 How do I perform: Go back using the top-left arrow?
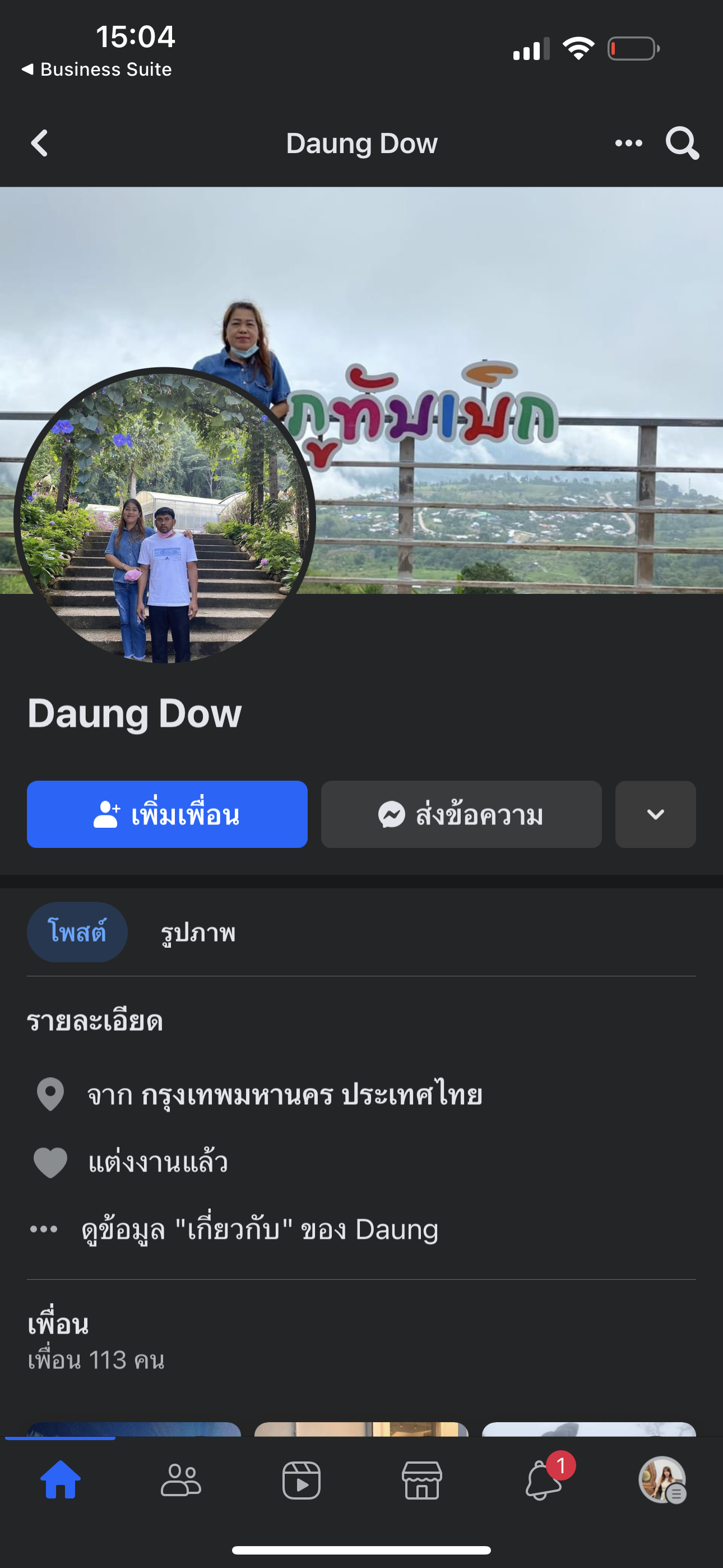tap(40, 144)
